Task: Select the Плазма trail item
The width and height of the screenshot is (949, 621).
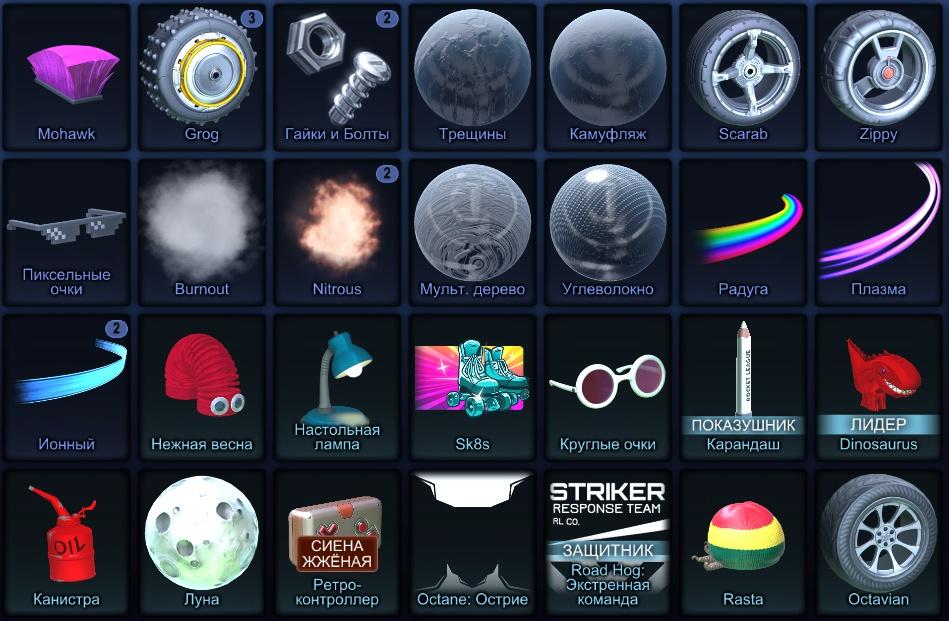Action: point(879,231)
